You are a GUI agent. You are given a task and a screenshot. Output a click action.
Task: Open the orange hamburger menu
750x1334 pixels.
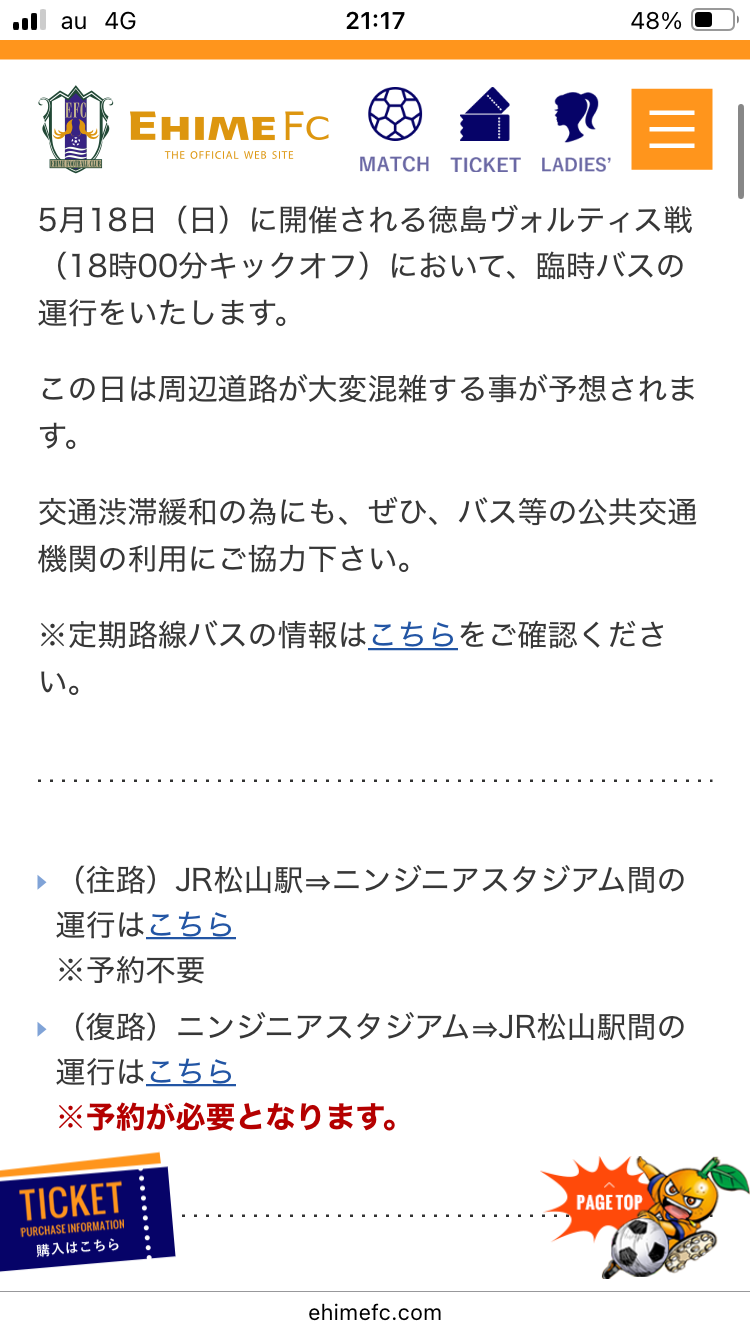(671, 129)
